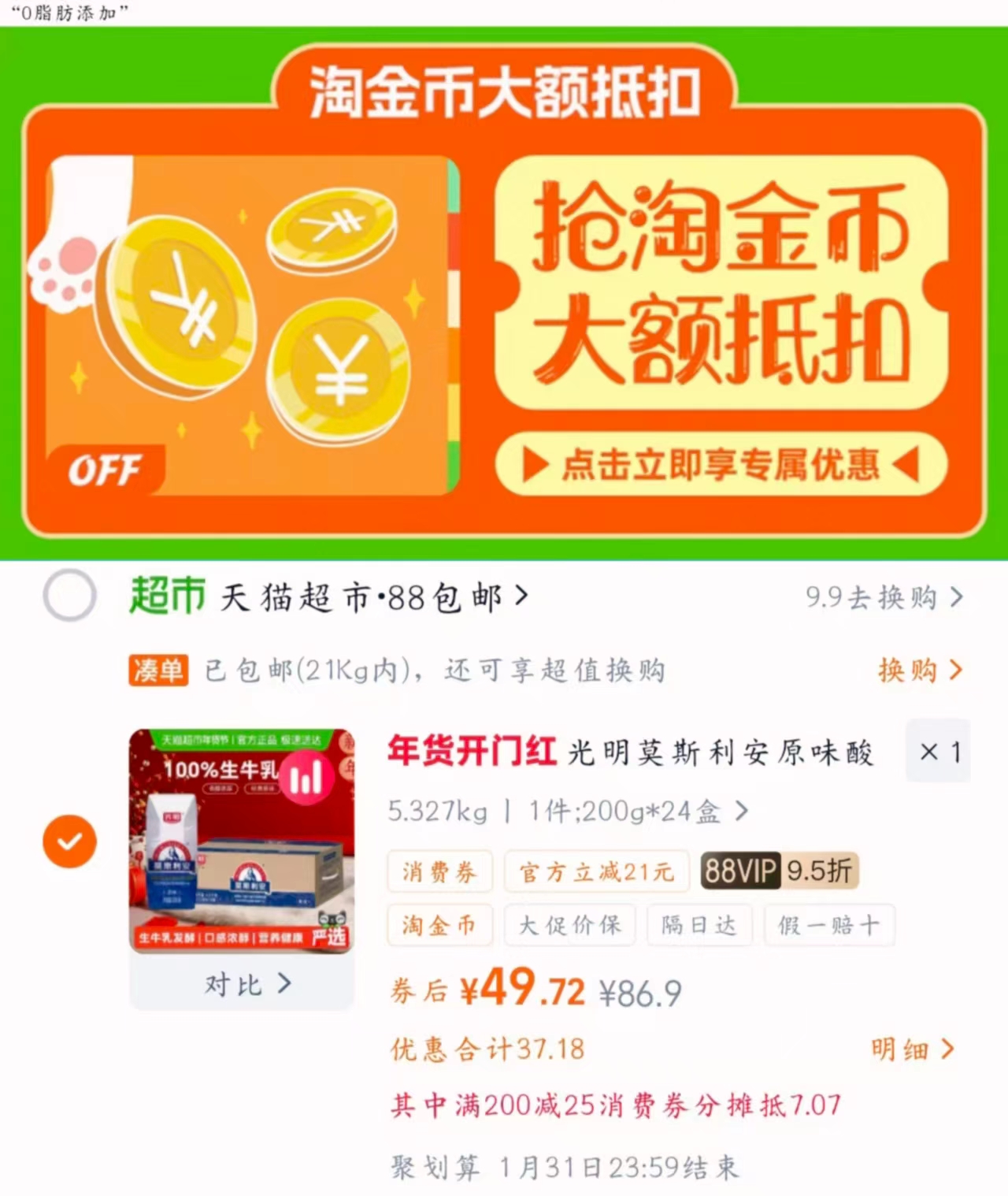Open the 大促价保 service tag
Image resolution: width=1008 pixels, height=1196 pixels.
point(569,926)
